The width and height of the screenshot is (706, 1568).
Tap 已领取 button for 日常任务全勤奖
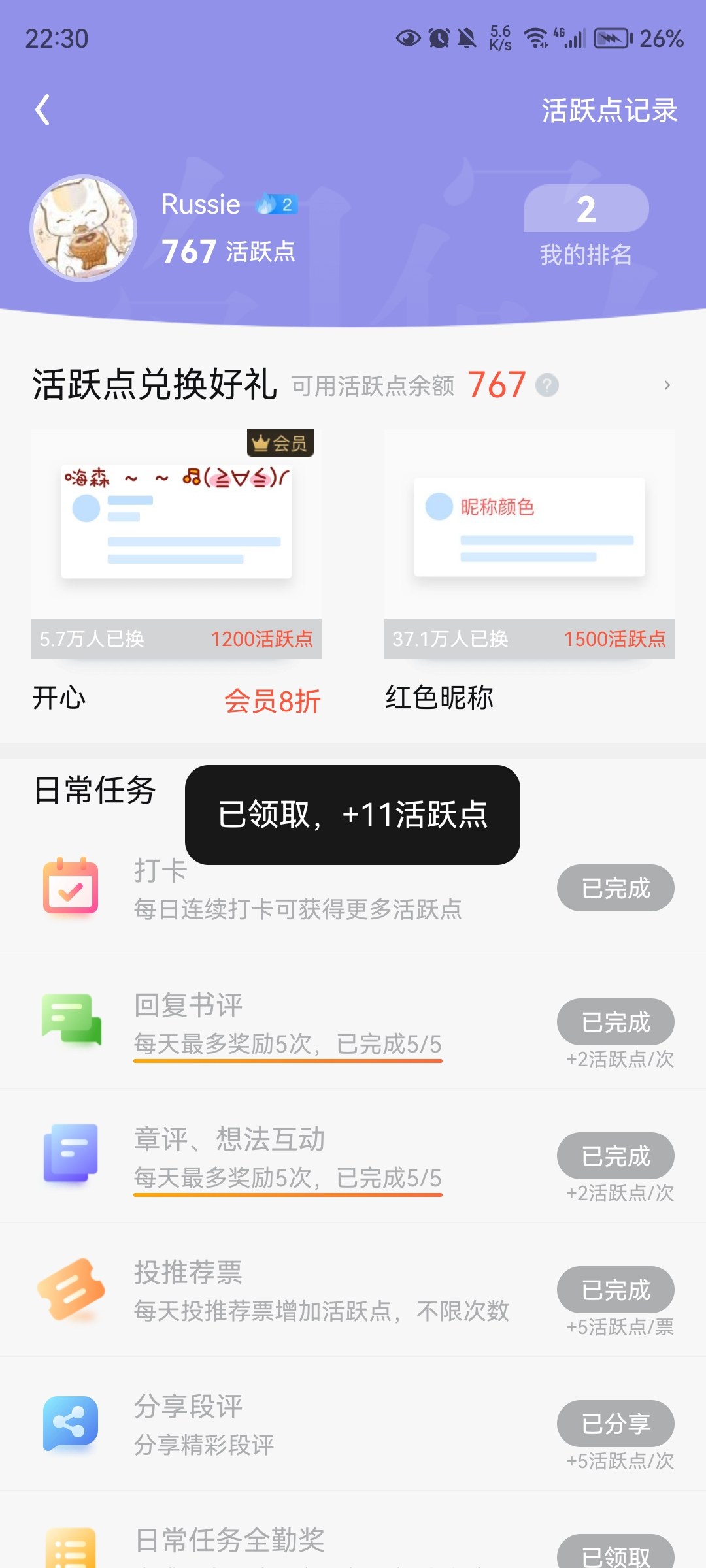click(x=615, y=1554)
